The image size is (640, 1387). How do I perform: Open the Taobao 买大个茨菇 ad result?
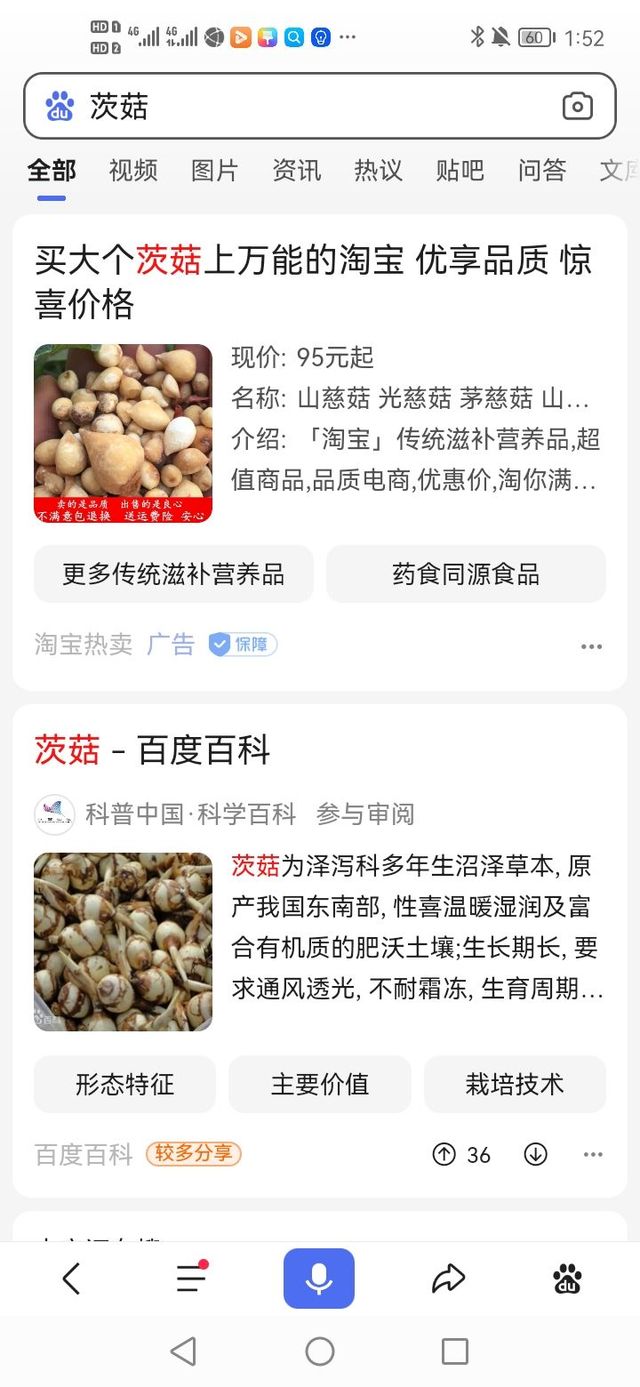click(x=313, y=281)
